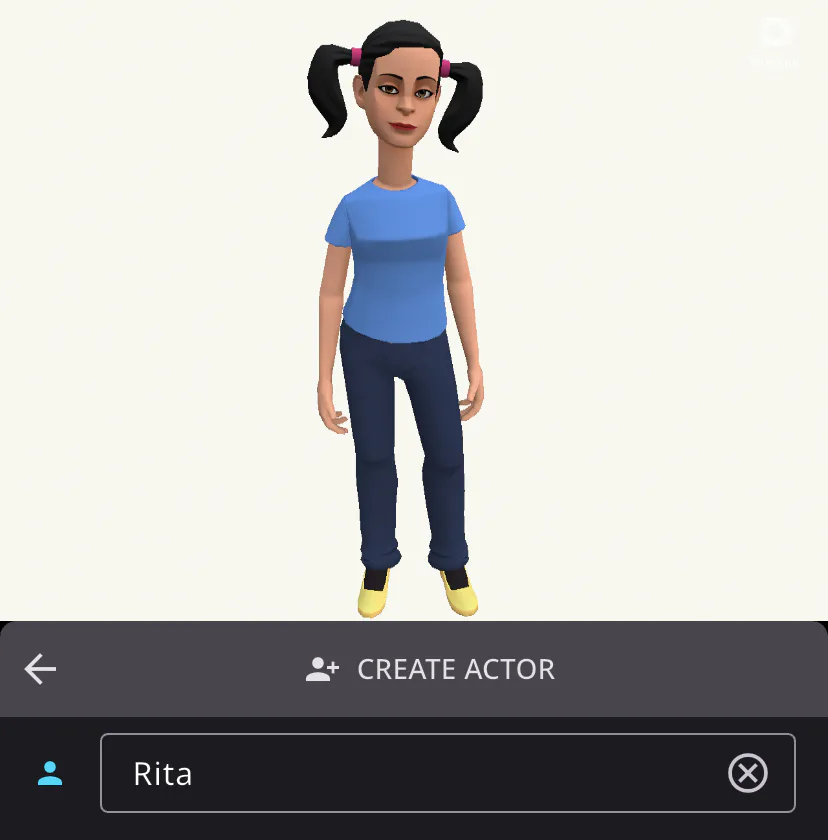Clear the name text with the X icon
Image resolution: width=828 pixels, height=840 pixels.
(x=747, y=773)
